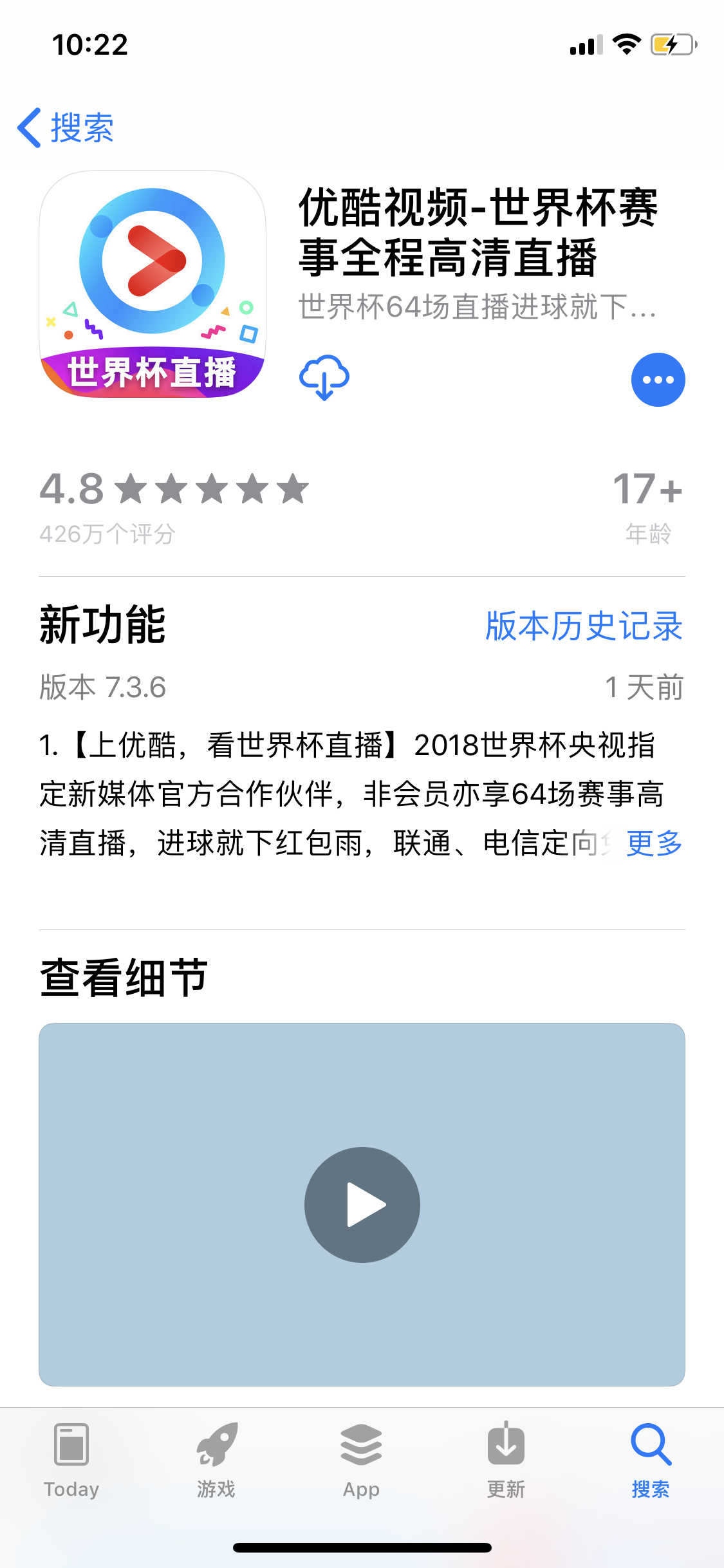The height and width of the screenshot is (1568, 724).
Task: Tap the cloud download icon to install Youku
Action: (324, 378)
